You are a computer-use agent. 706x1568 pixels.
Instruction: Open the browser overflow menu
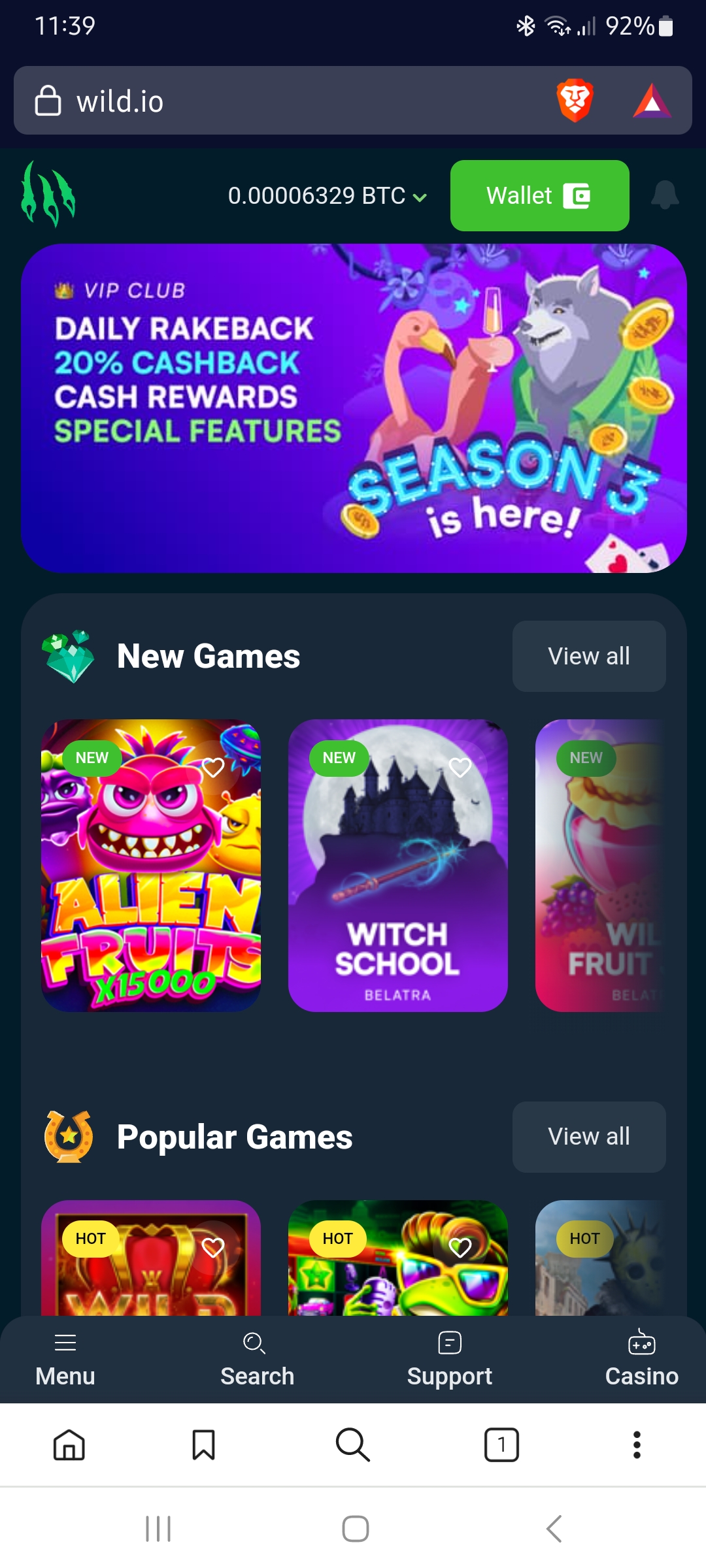click(x=637, y=1445)
